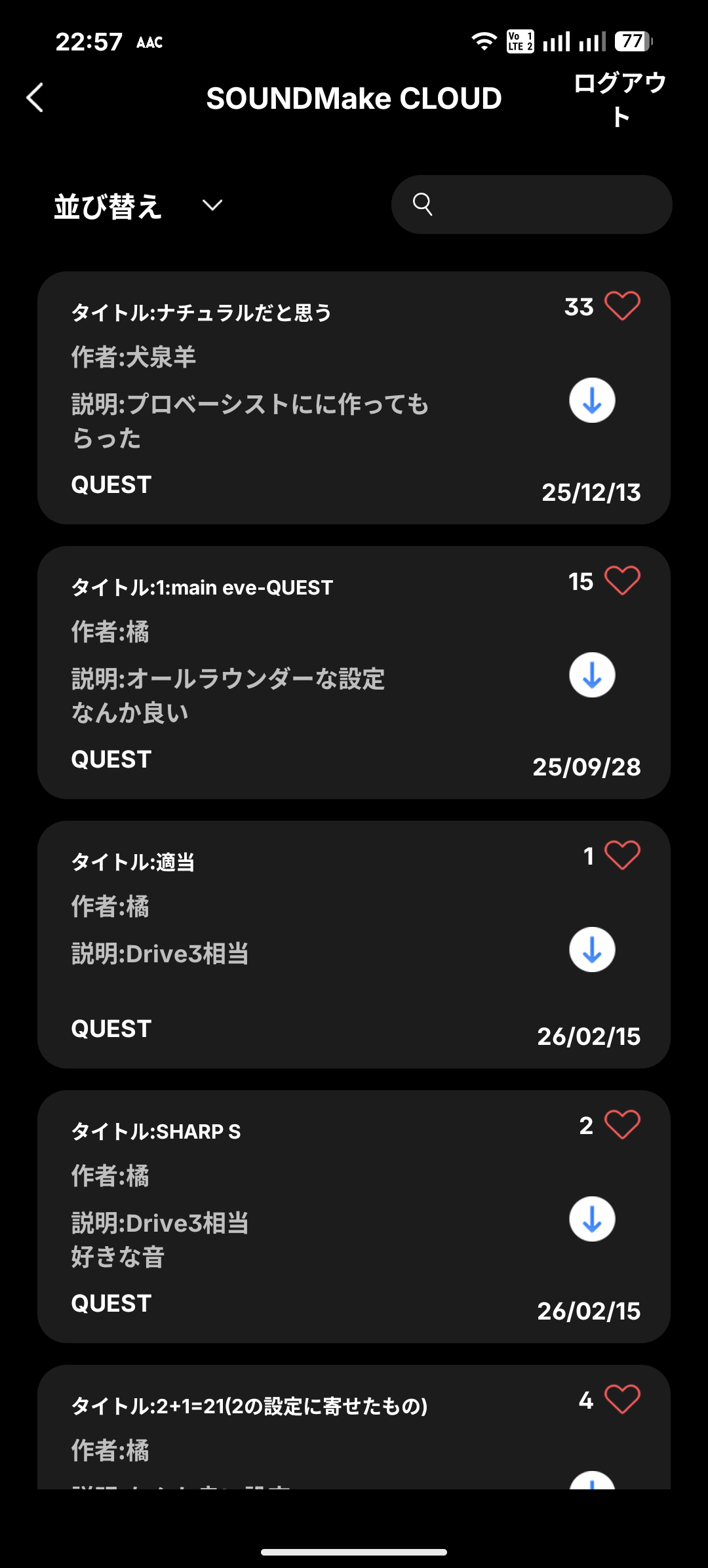This screenshot has width=708, height=1568.
Task: Go back using the top-left arrow
Action: [35, 98]
